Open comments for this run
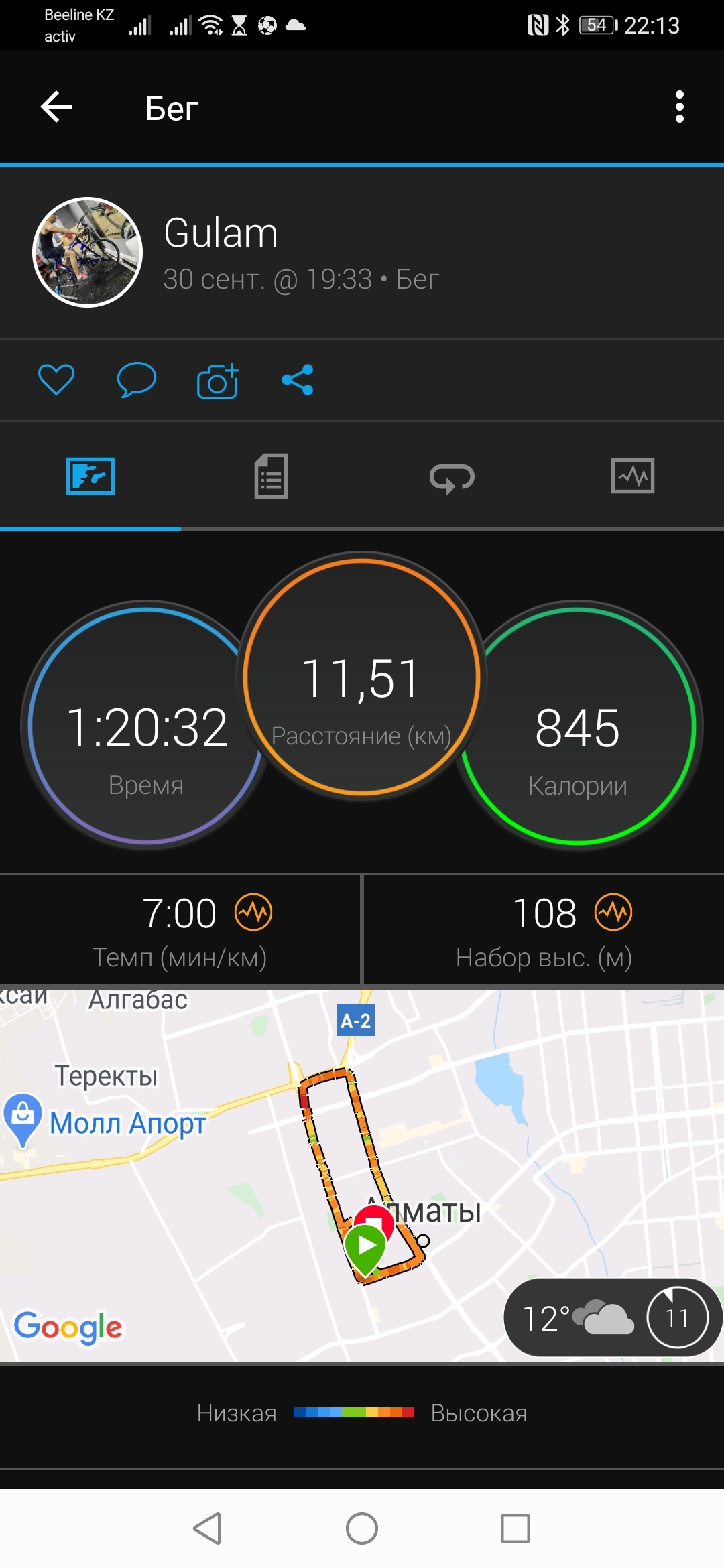This screenshot has height=1568, width=724. (136, 380)
